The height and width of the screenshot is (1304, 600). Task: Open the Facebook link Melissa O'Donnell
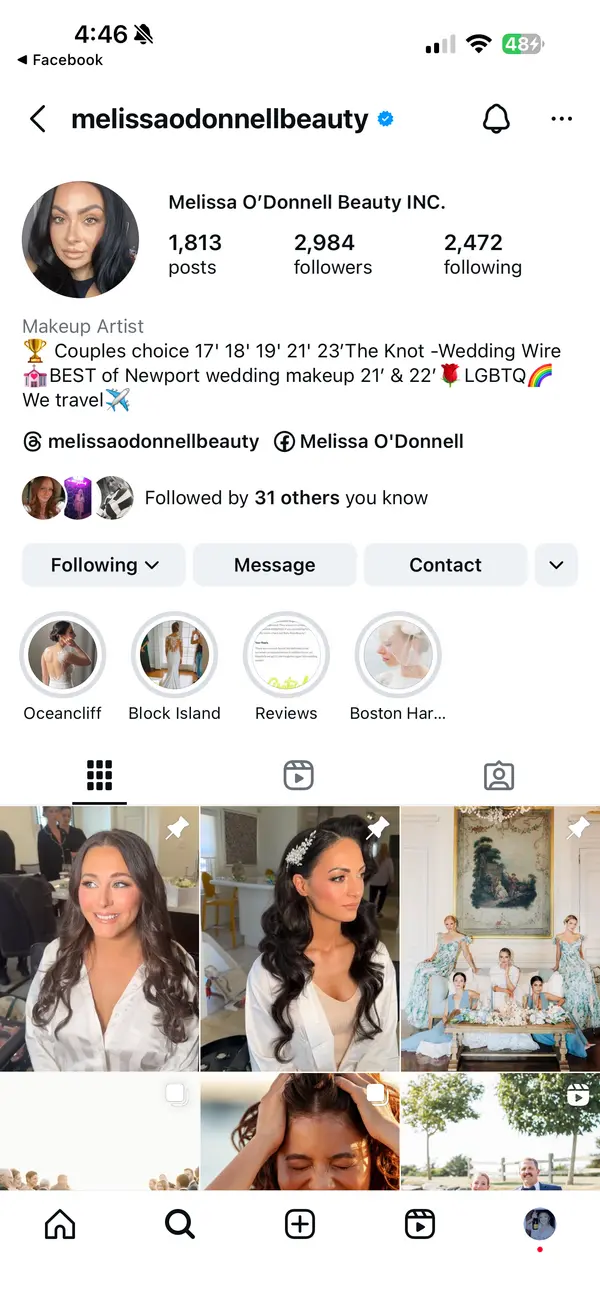[x=369, y=441]
